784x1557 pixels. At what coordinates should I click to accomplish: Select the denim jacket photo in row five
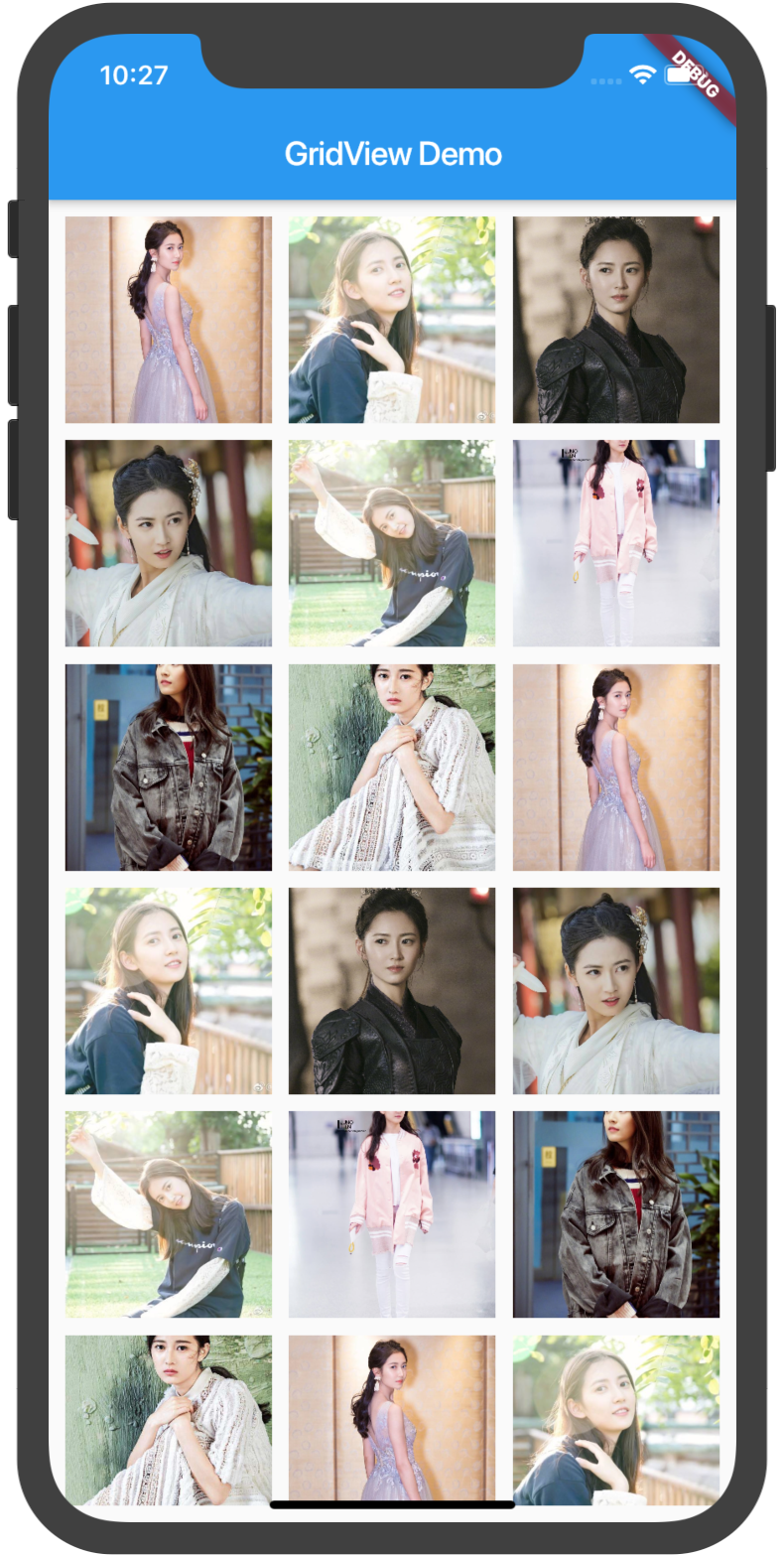pyautogui.click(x=615, y=1215)
